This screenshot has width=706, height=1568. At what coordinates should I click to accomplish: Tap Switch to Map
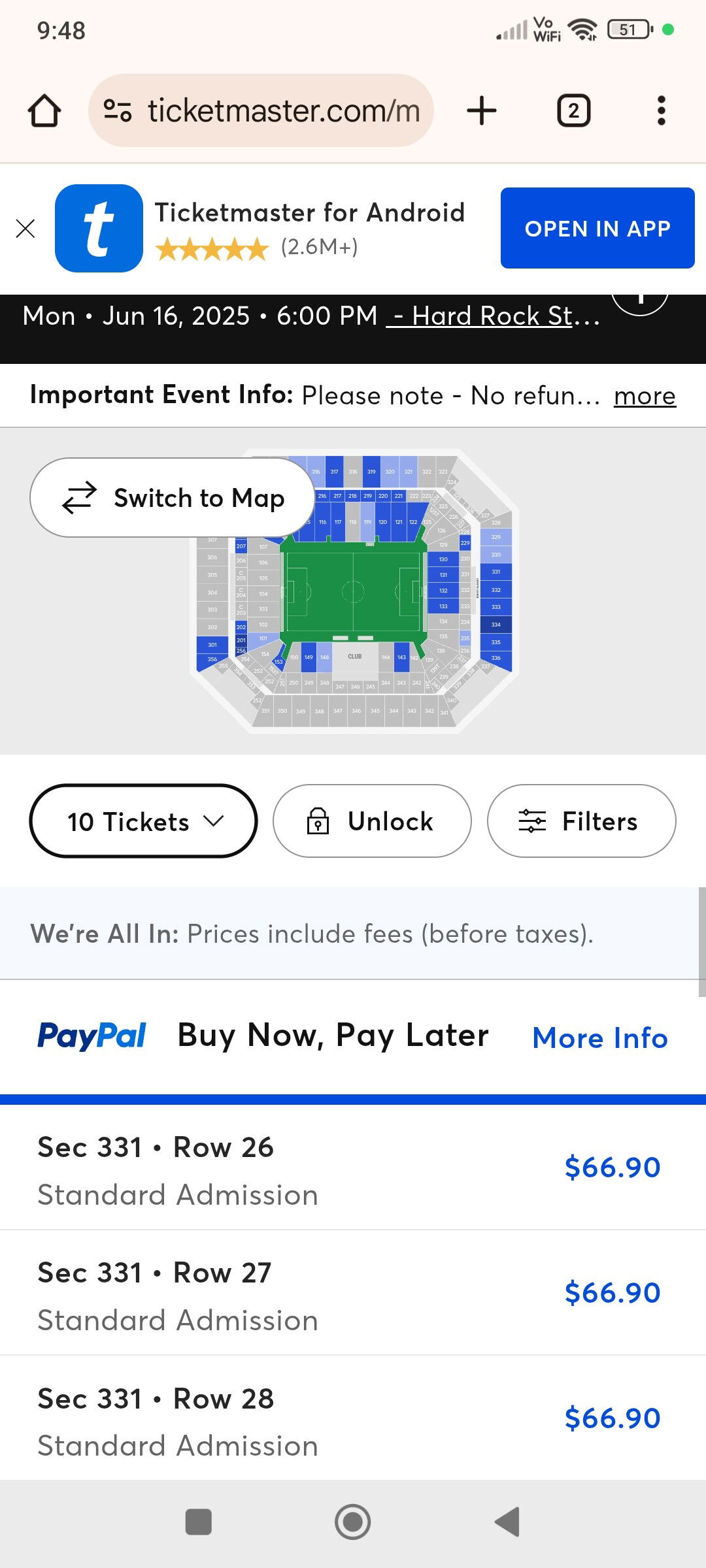(173, 498)
